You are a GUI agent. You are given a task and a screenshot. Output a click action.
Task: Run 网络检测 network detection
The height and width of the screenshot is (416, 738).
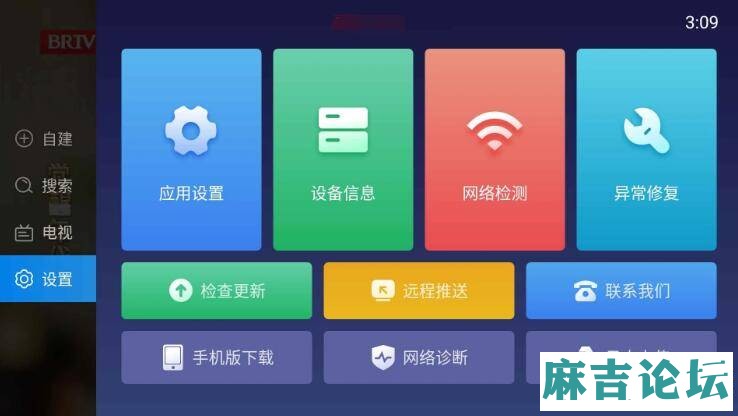pyautogui.click(x=494, y=150)
